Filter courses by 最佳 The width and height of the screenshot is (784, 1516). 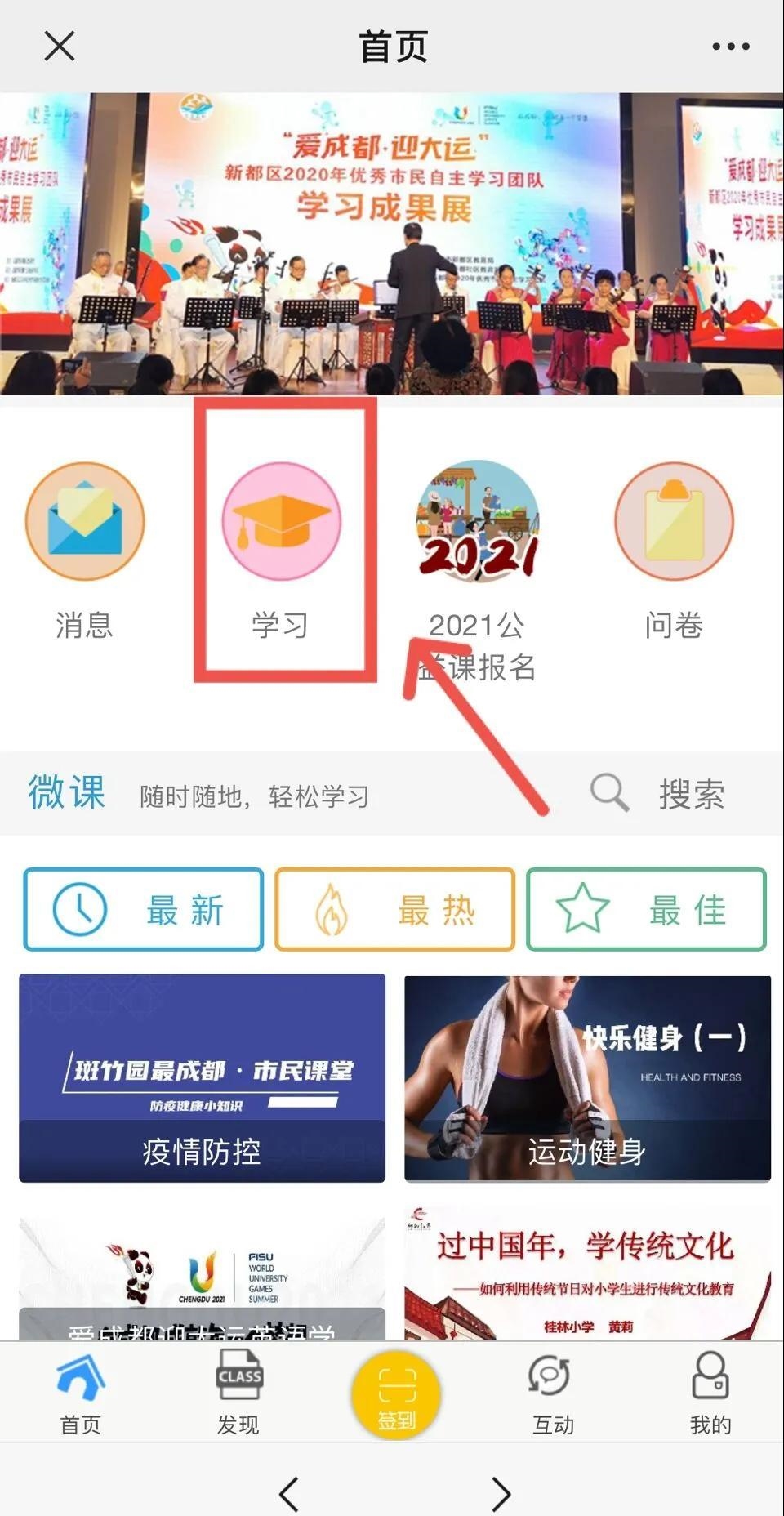coord(647,909)
